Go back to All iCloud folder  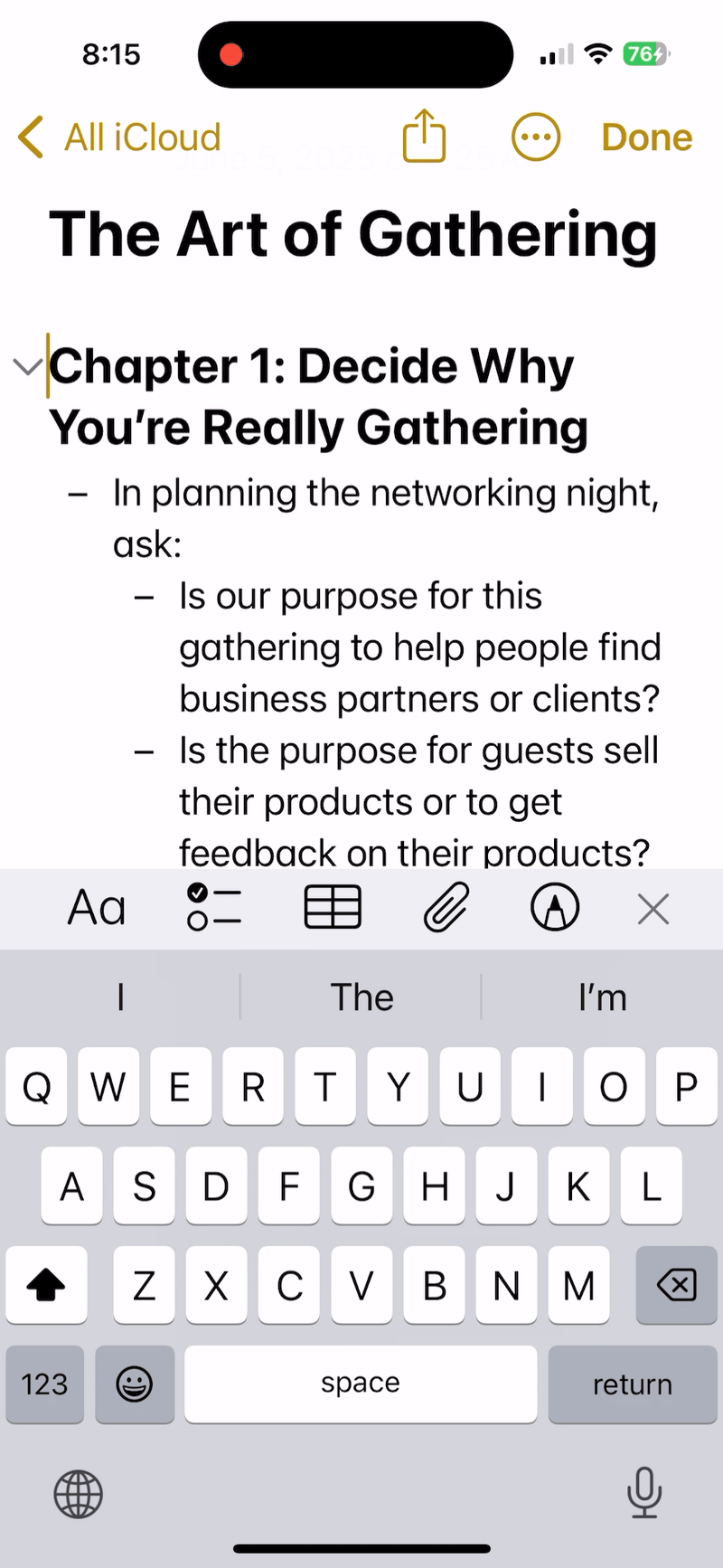coord(119,137)
